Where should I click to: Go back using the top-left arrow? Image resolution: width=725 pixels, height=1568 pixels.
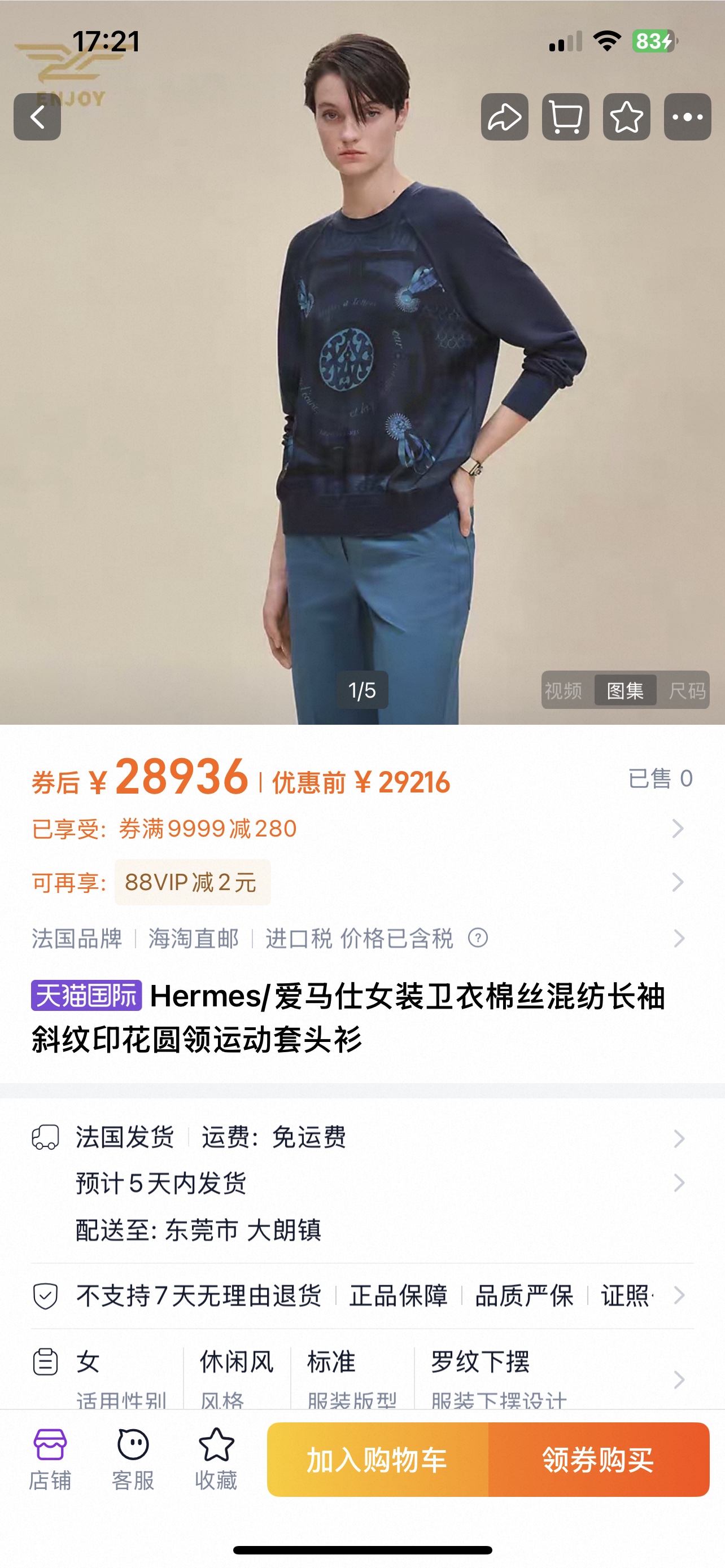pyautogui.click(x=37, y=117)
